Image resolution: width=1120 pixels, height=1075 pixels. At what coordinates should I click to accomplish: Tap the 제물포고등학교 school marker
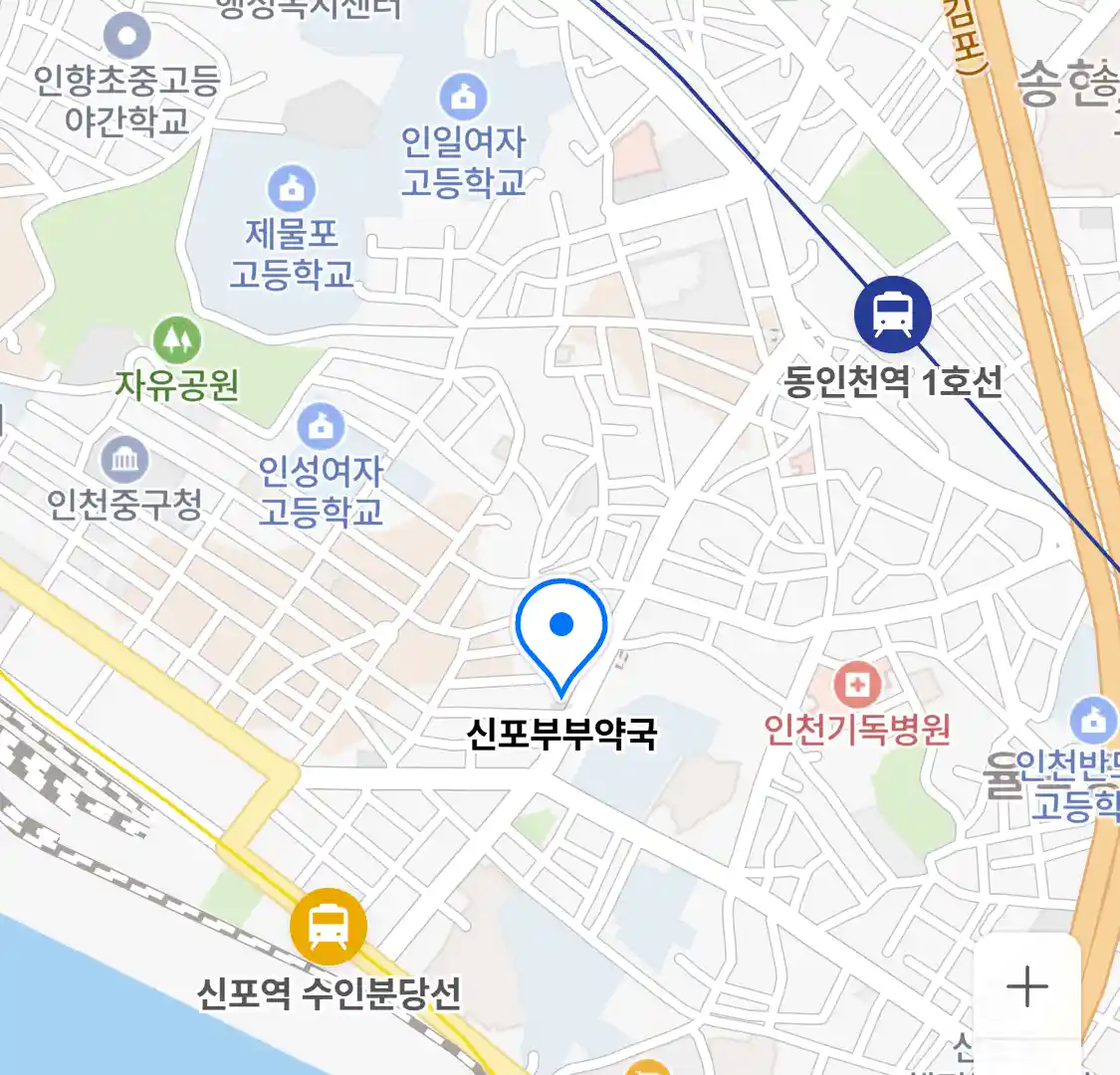pyautogui.click(x=292, y=189)
